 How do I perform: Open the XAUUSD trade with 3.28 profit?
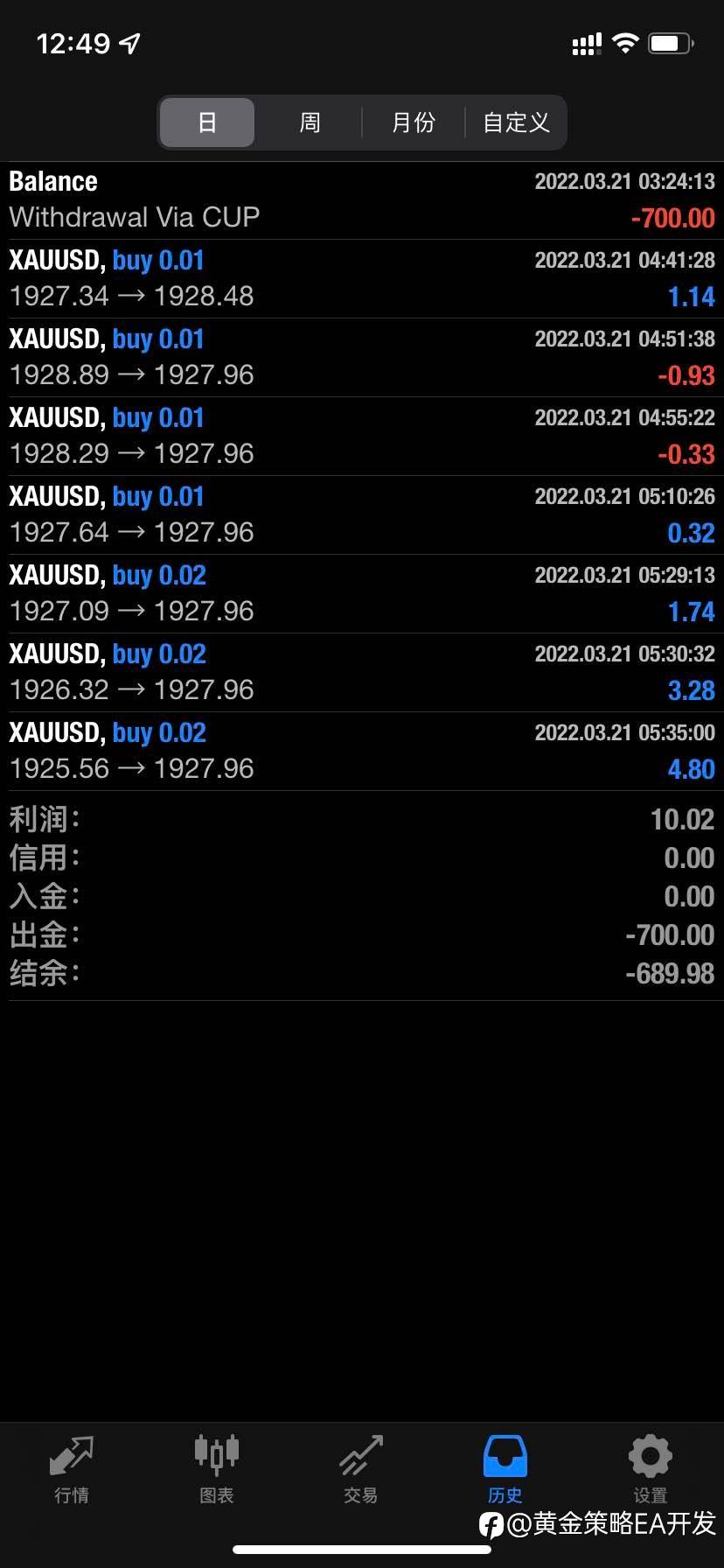362,673
